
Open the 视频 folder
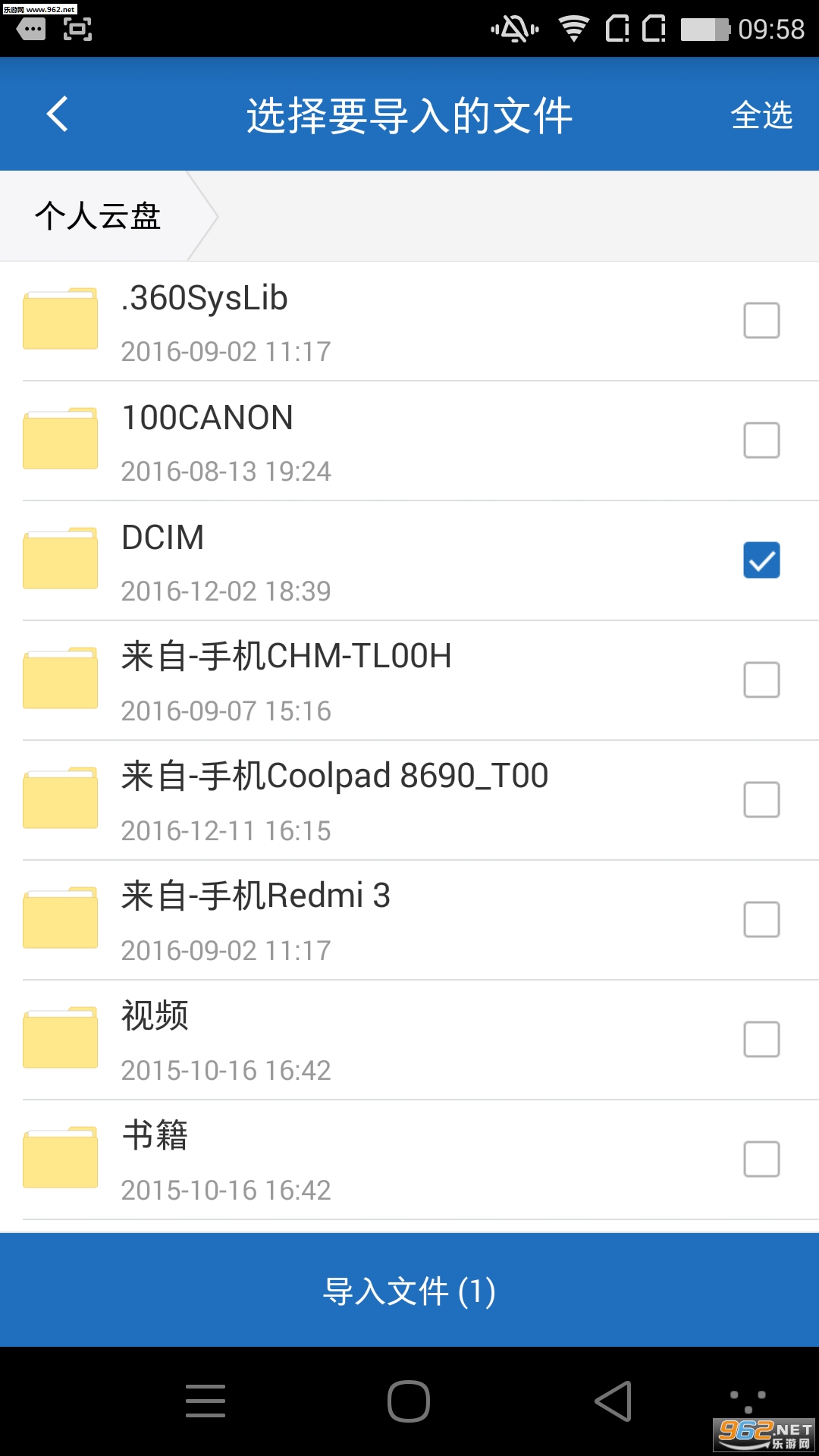tap(364, 1040)
